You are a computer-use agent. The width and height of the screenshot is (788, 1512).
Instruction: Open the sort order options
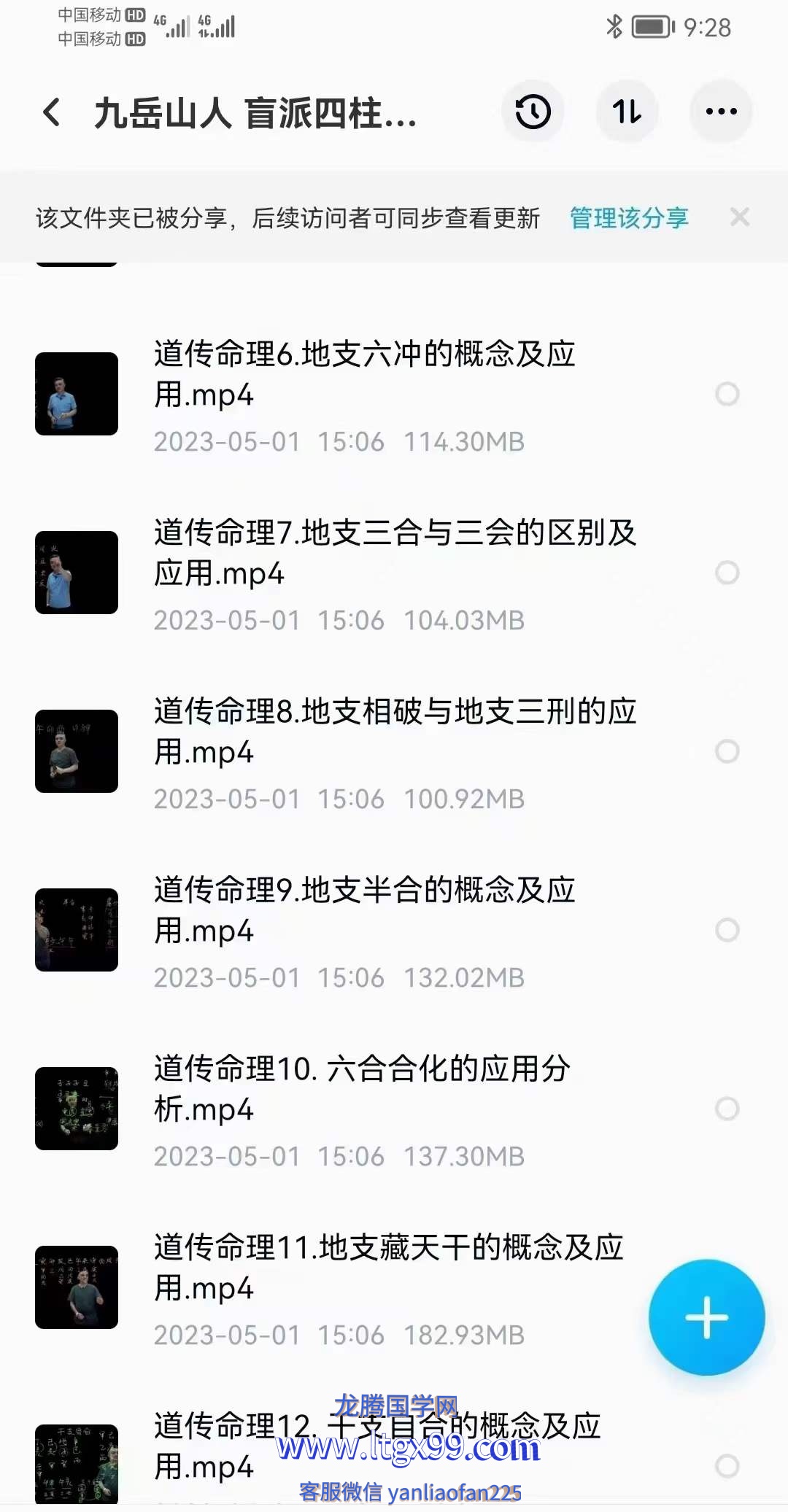point(627,112)
